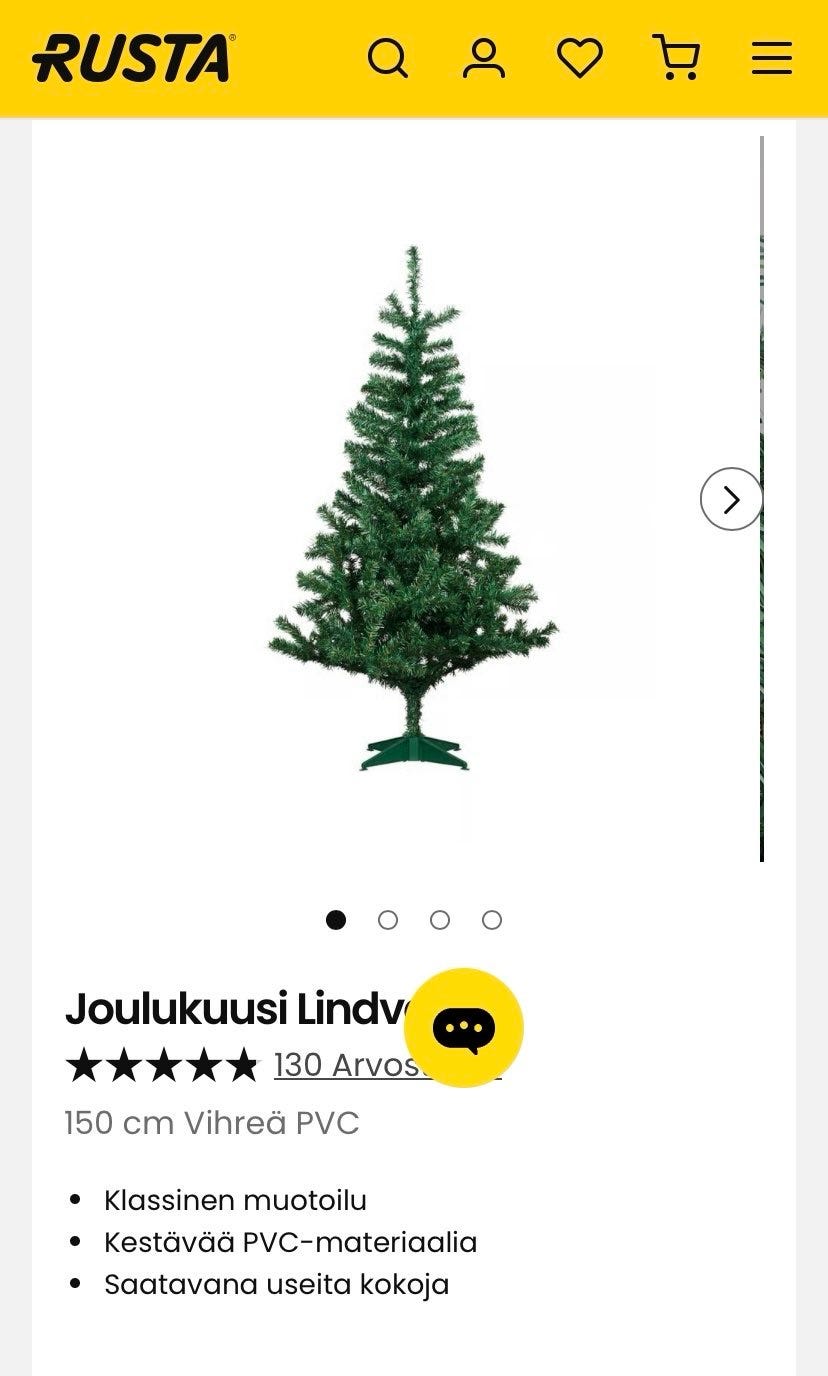This screenshot has width=828, height=1376.
Task: Advance carousel using the right chevron
Action: pos(731,498)
